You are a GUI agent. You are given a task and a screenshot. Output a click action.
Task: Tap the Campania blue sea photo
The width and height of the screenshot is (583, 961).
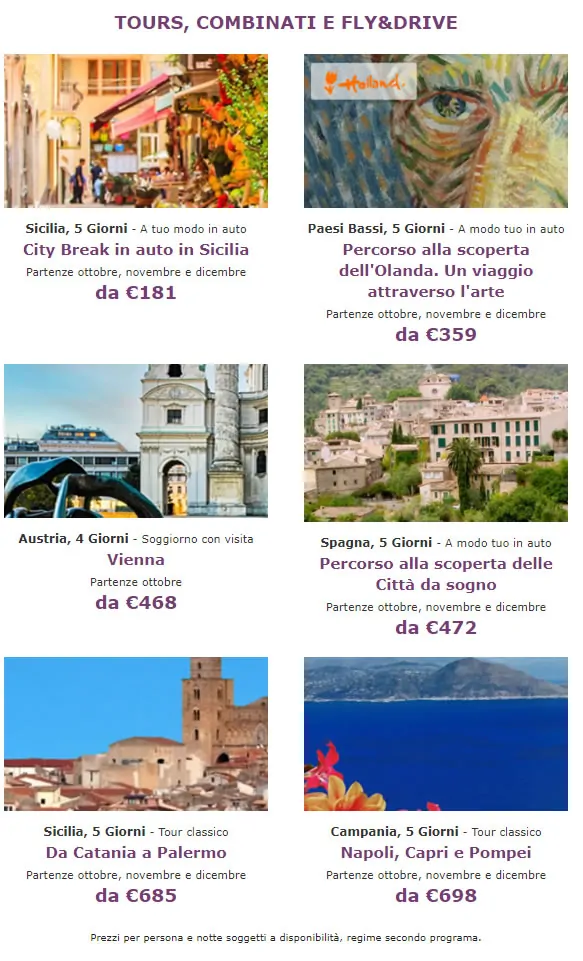pos(436,734)
